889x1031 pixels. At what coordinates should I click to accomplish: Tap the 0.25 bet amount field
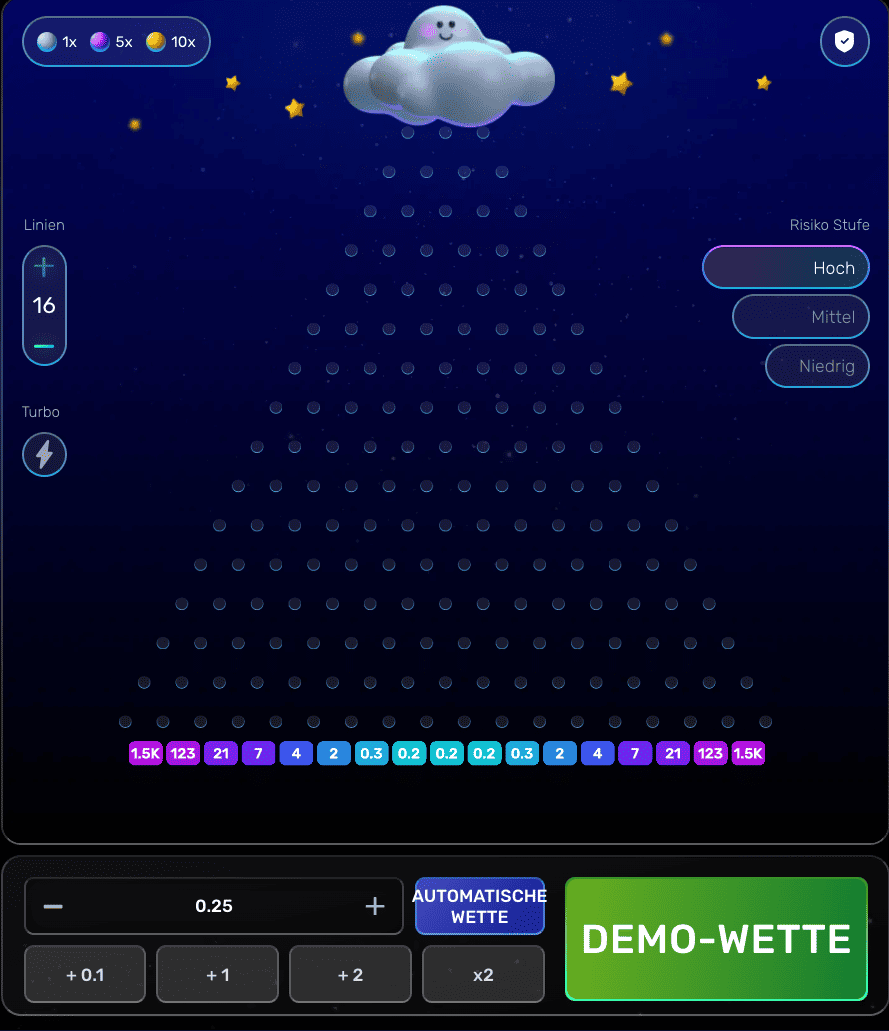(214, 906)
